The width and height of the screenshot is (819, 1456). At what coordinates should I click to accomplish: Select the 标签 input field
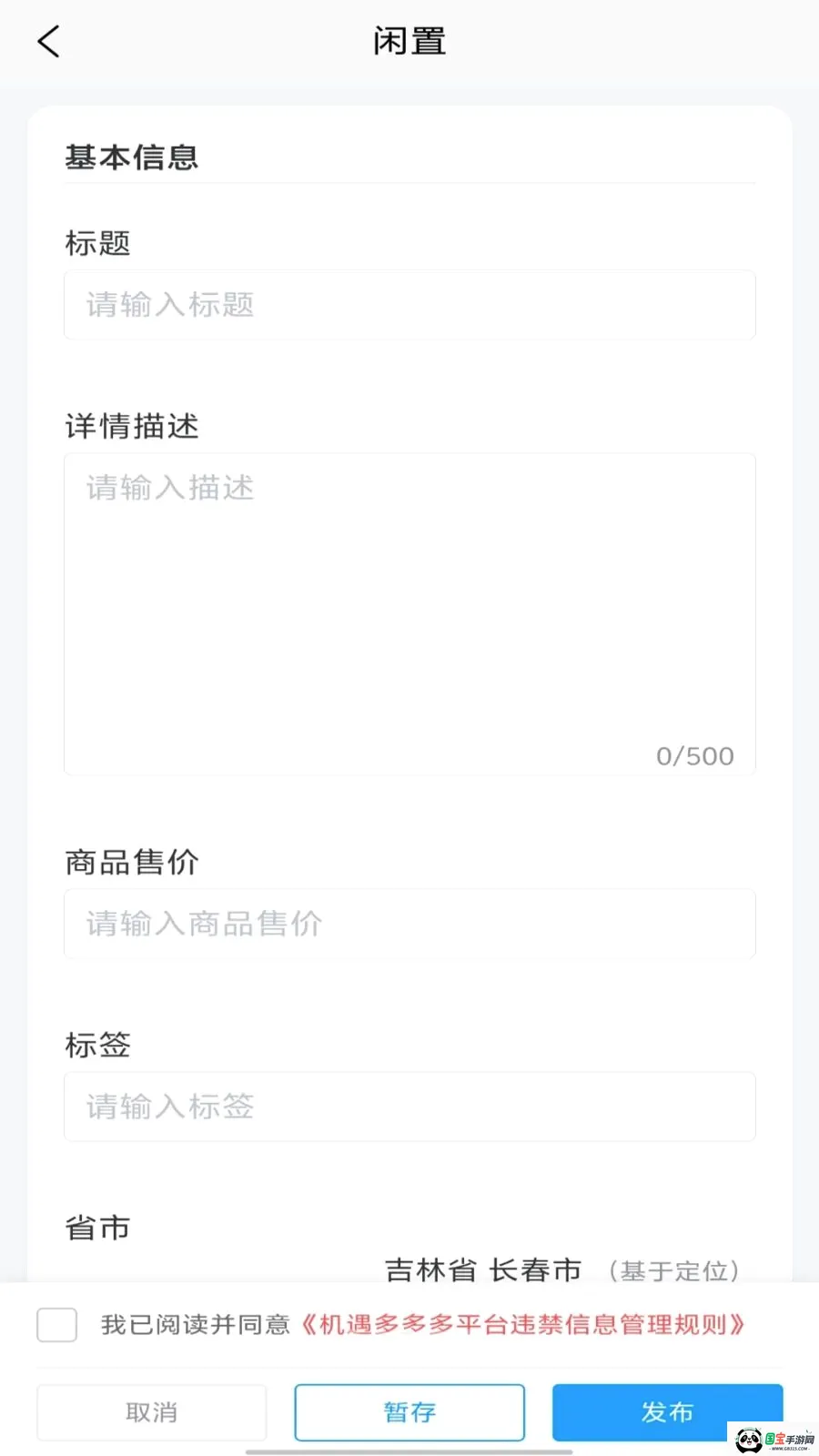[409, 1107]
